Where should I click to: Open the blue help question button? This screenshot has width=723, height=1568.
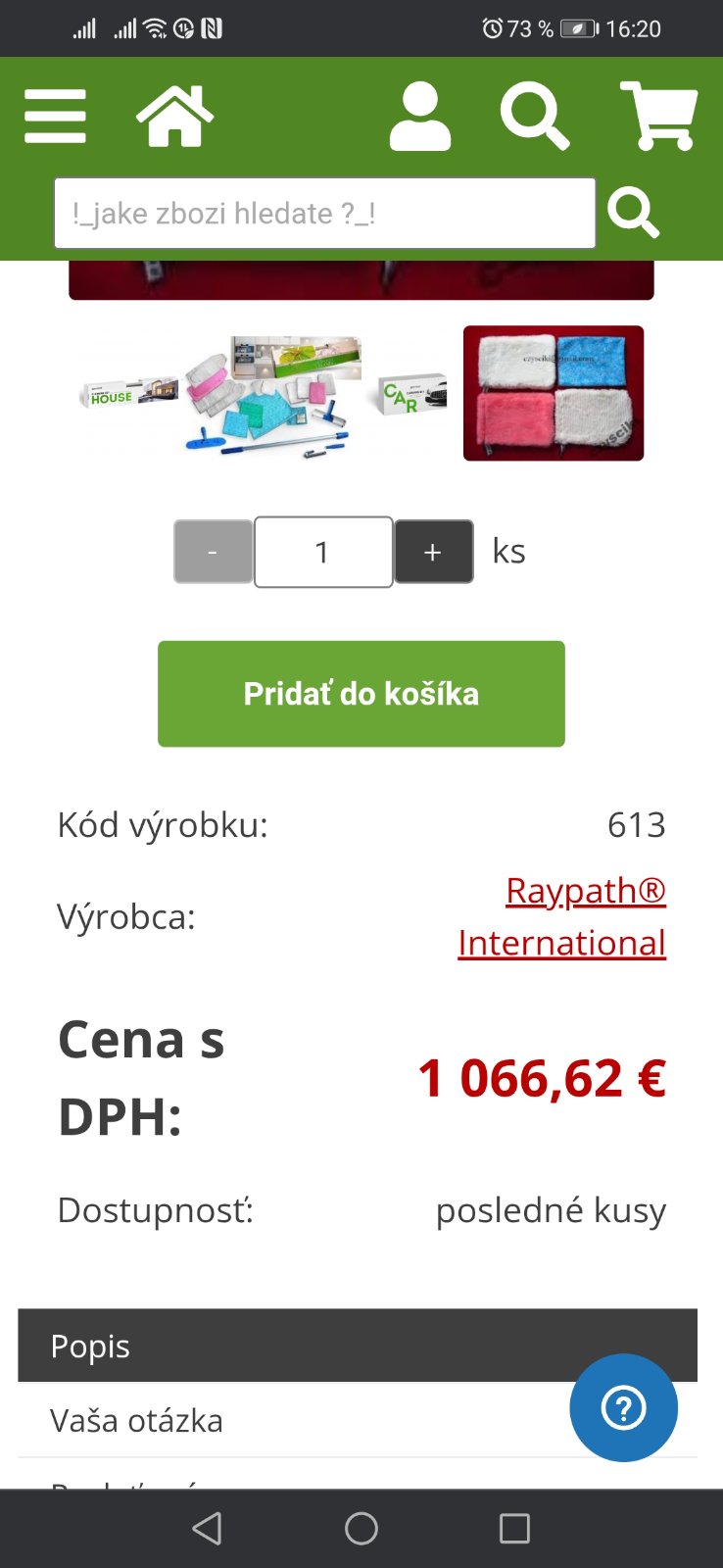(623, 1408)
